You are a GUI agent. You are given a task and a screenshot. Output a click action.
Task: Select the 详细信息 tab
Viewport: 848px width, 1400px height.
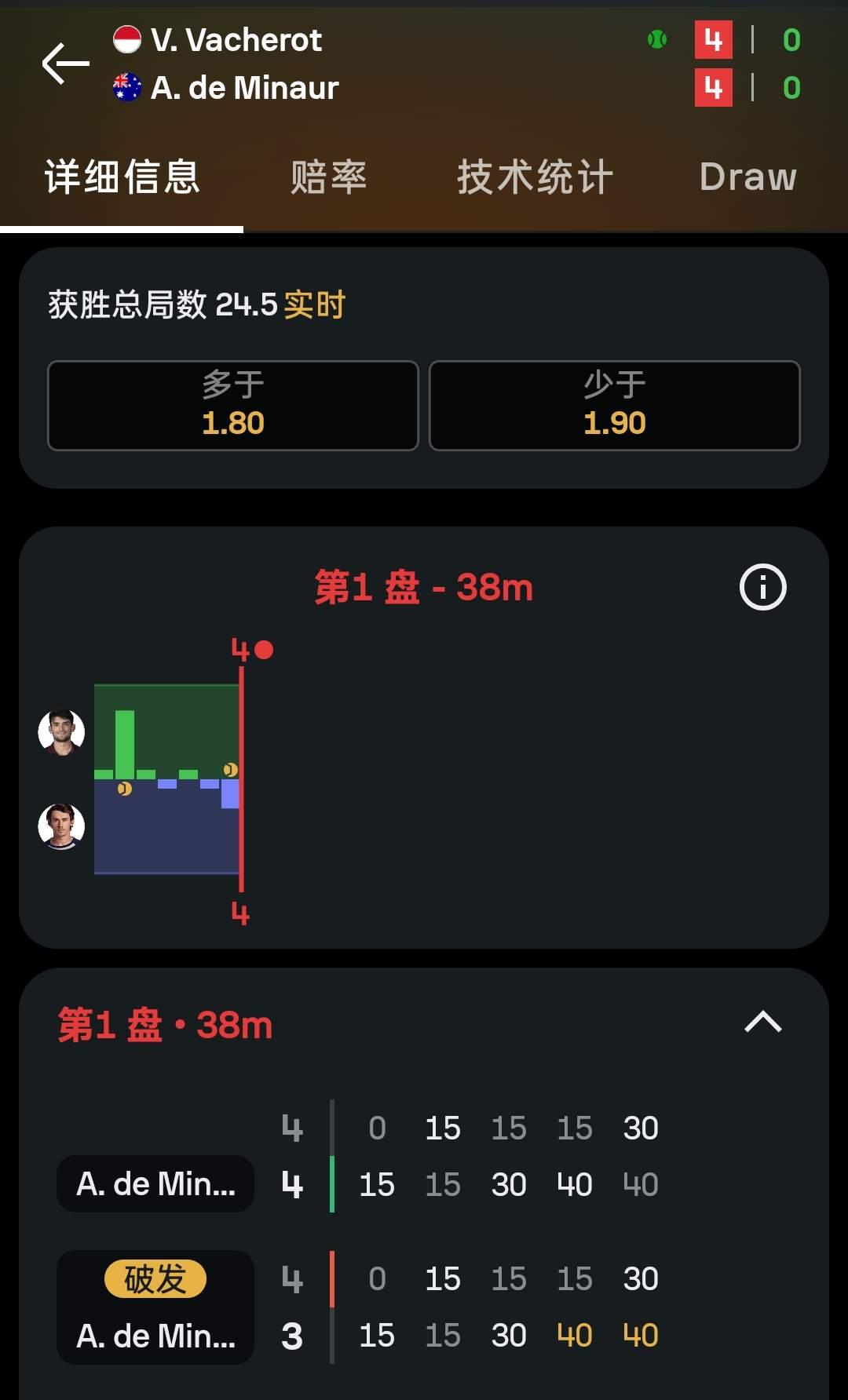tap(122, 177)
